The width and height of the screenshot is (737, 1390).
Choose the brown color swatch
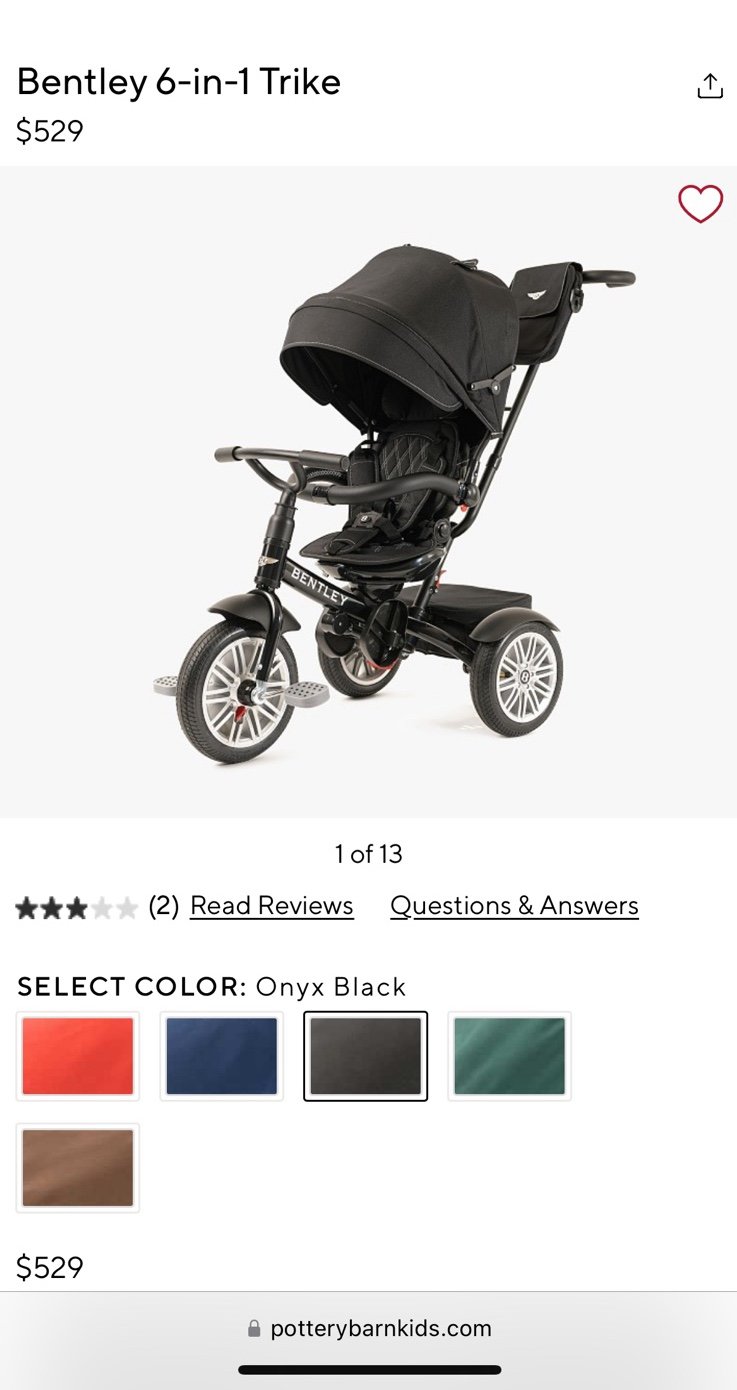[78, 1168]
